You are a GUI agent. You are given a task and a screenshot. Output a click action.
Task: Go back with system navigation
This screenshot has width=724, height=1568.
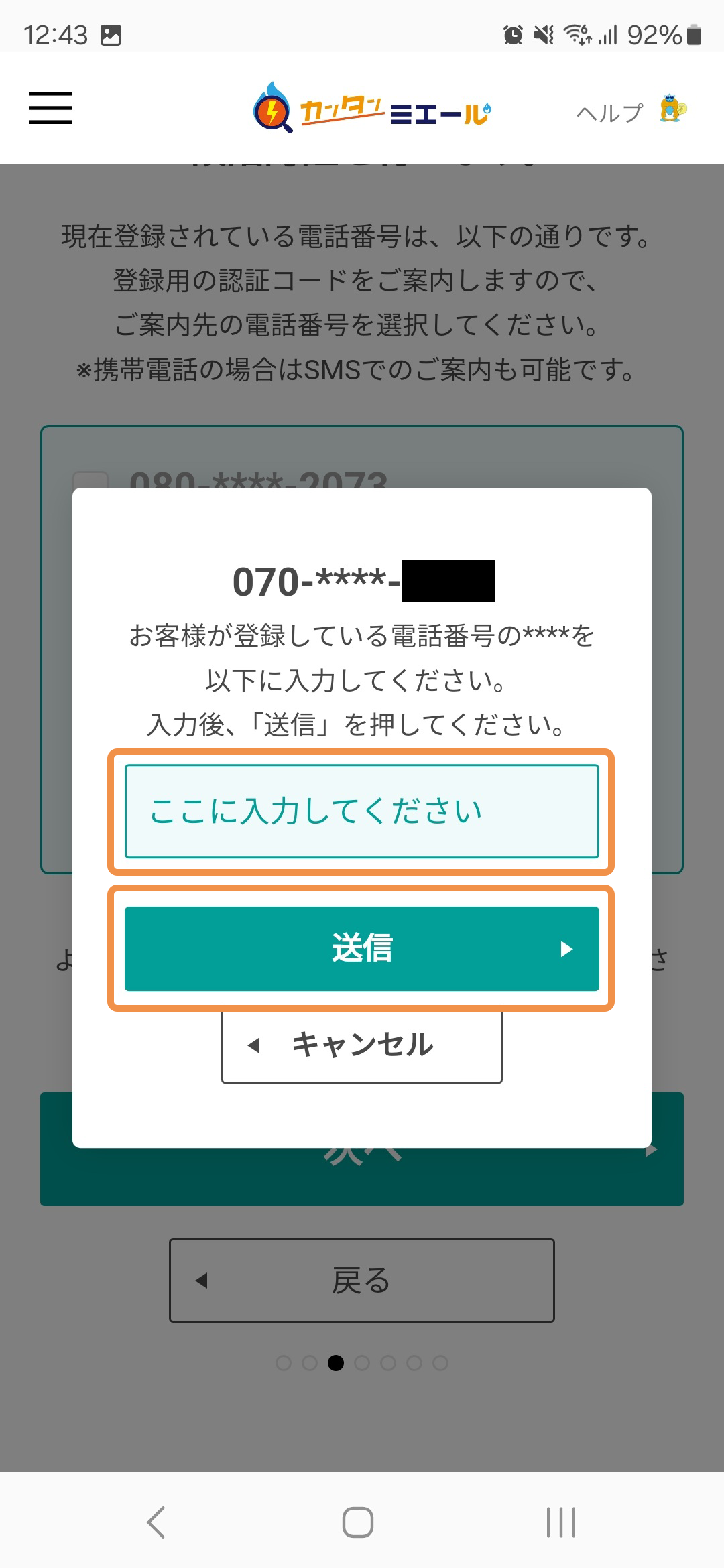tap(156, 1522)
